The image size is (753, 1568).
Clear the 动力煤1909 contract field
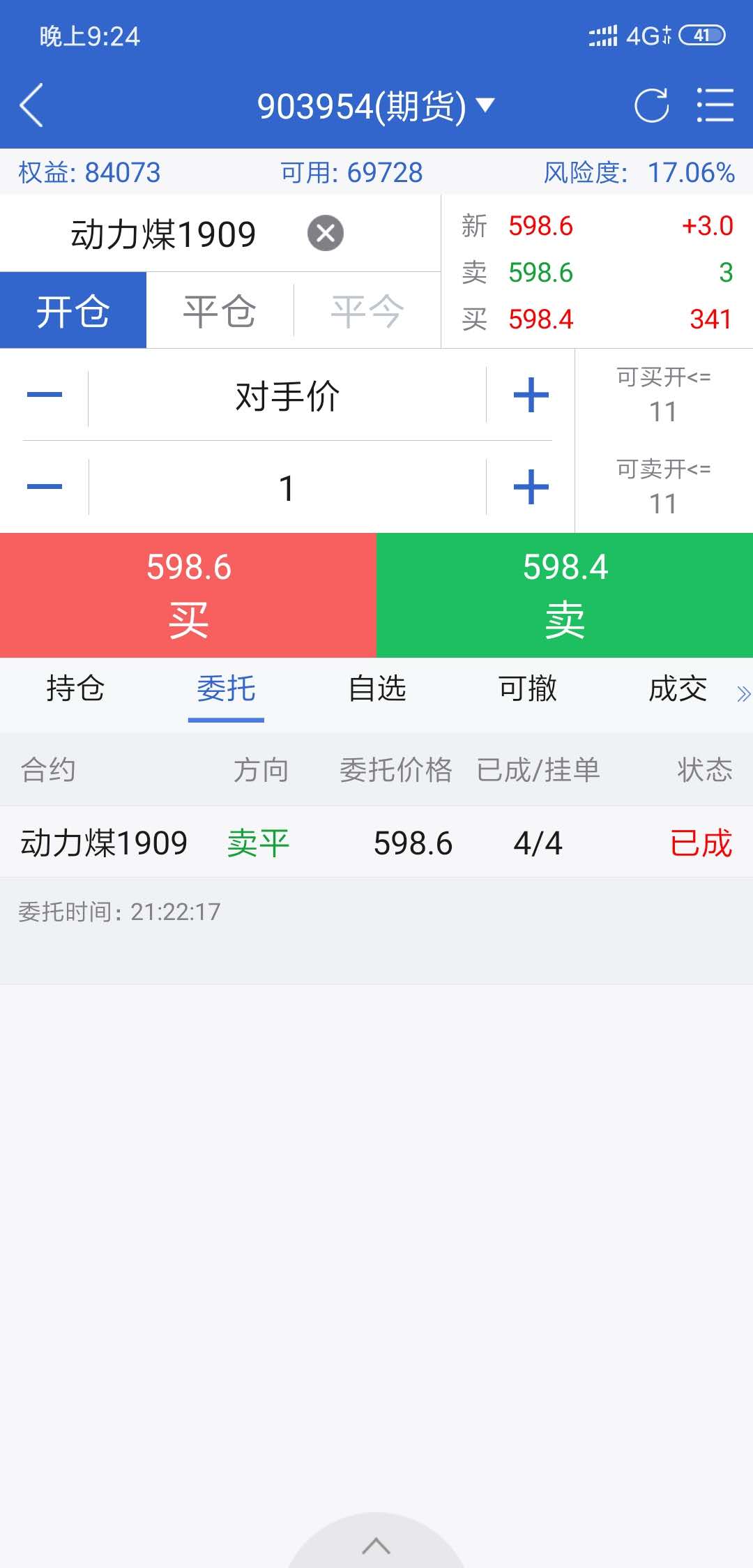(x=326, y=234)
